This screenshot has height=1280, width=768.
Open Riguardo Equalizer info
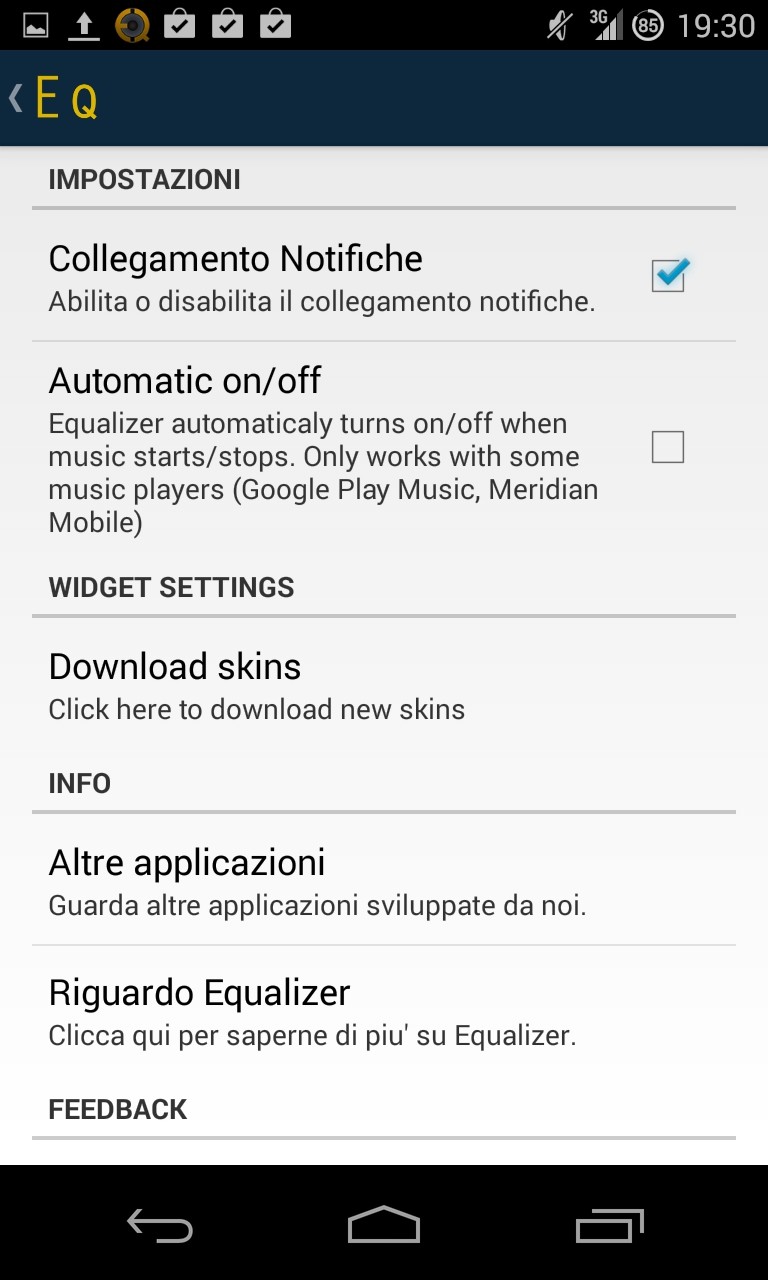pyautogui.click(x=312, y=1012)
